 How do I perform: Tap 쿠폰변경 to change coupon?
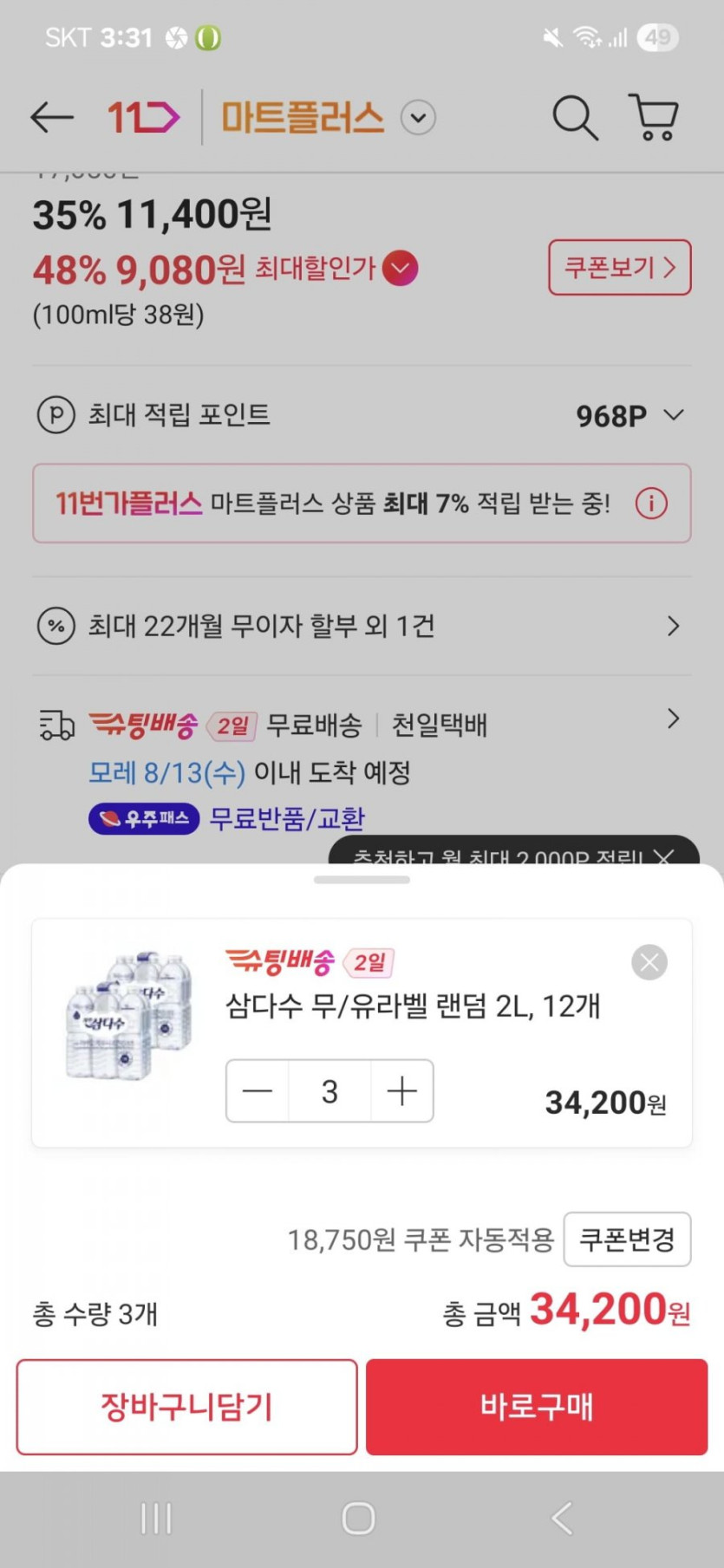tap(627, 1239)
